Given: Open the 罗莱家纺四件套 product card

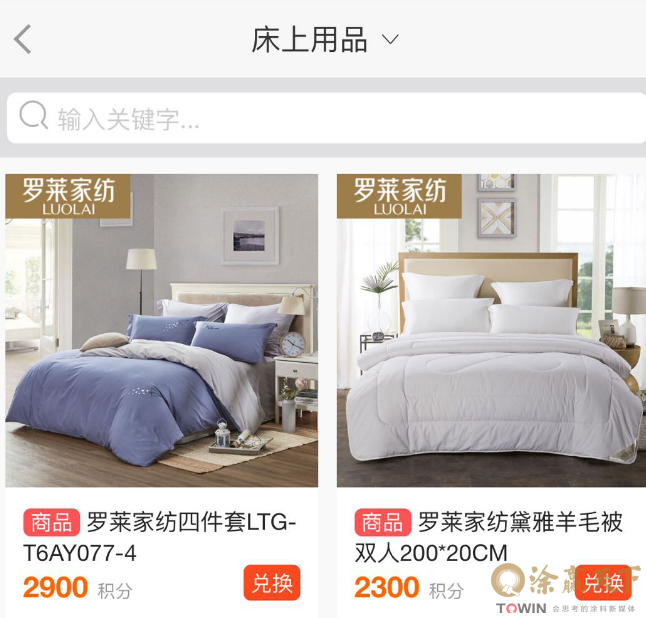Looking at the screenshot, I should tap(162, 331).
